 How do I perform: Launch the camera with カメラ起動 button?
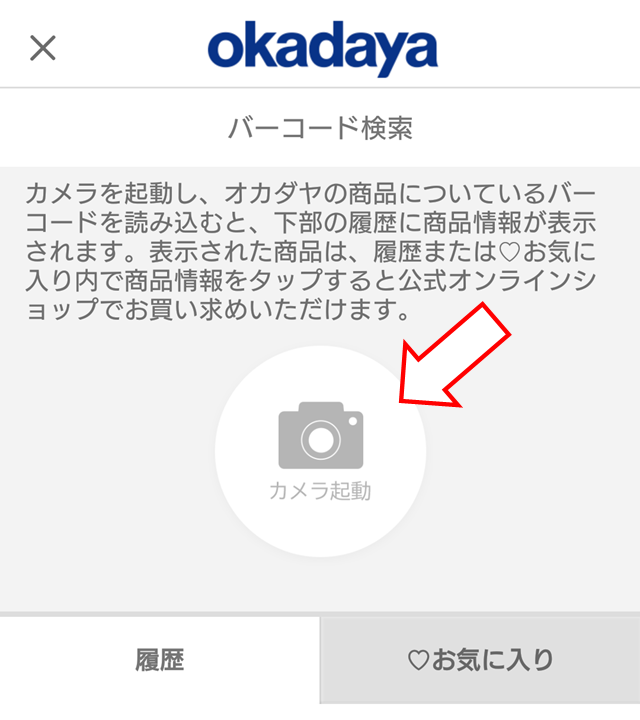coord(320,450)
